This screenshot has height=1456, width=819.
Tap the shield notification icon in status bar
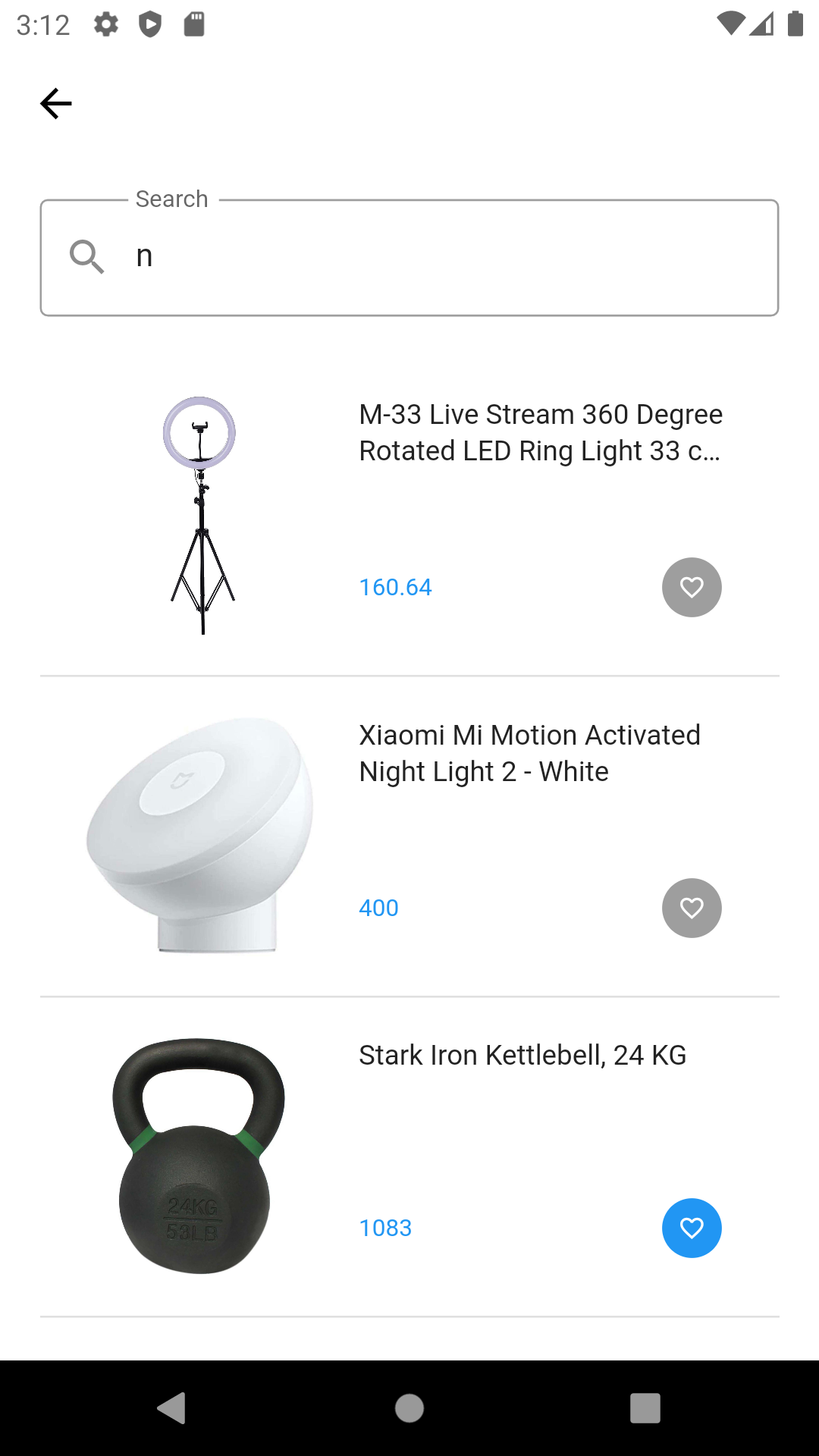tap(151, 24)
